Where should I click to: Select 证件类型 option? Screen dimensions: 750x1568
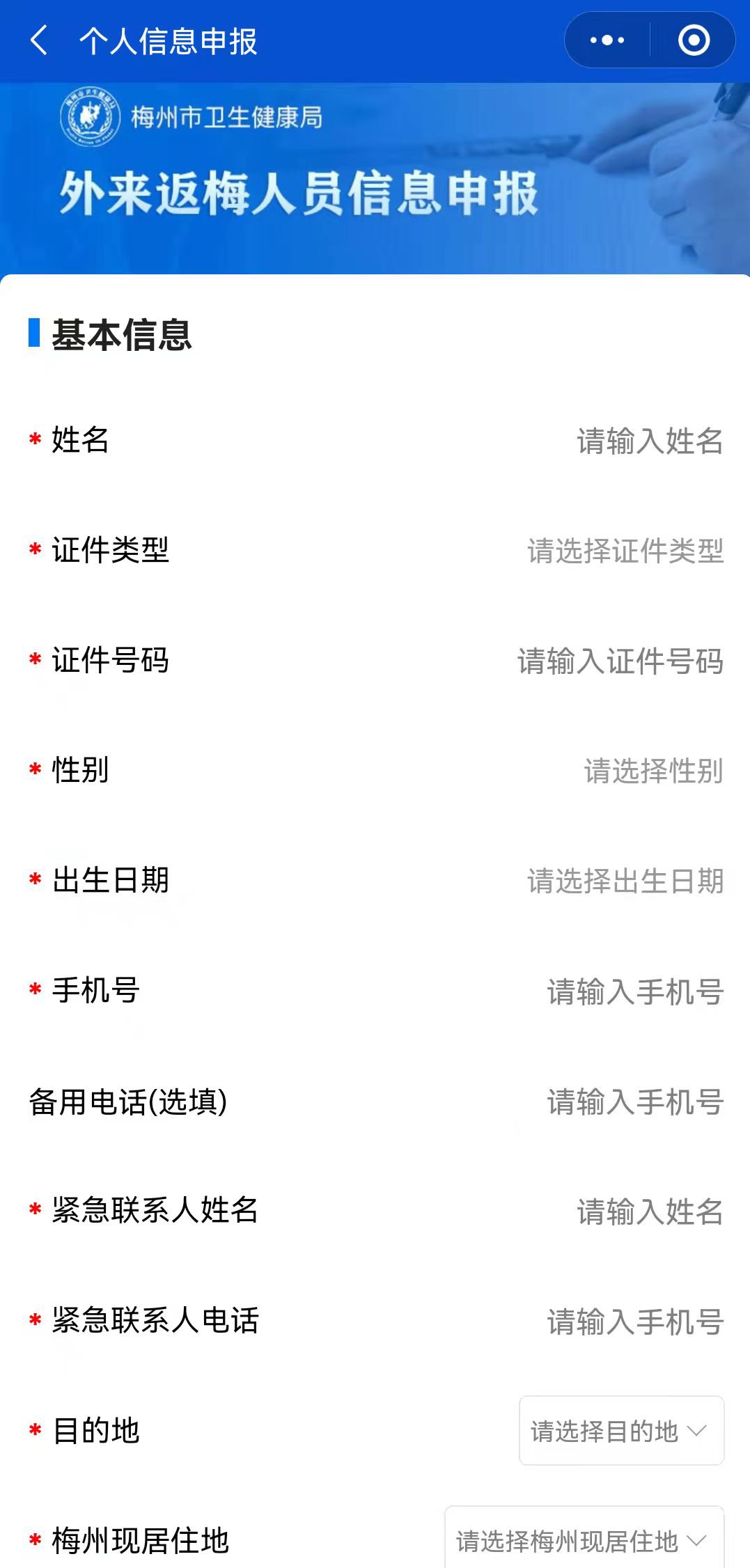[625, 551]
